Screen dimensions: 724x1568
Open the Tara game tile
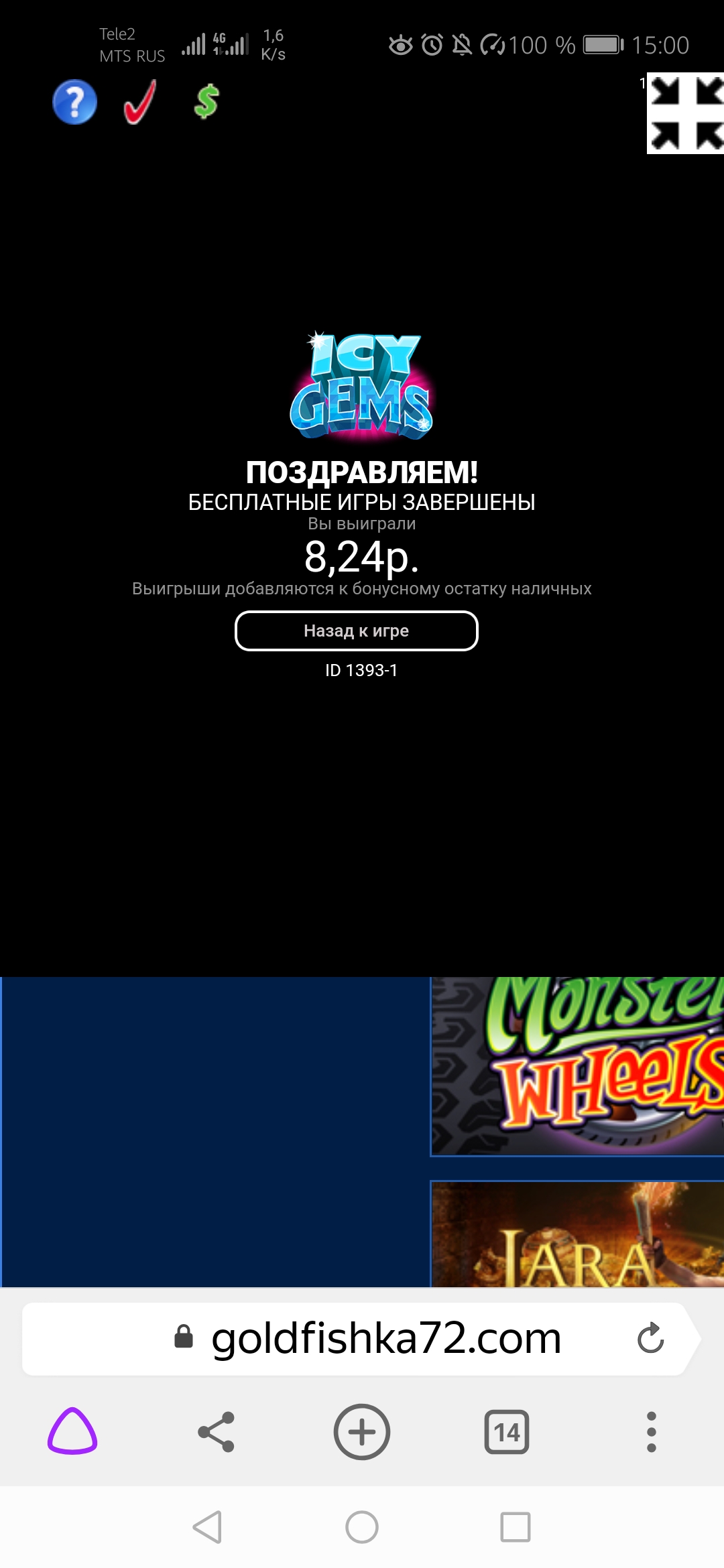pyautogui.click(x=577, y=1234)
